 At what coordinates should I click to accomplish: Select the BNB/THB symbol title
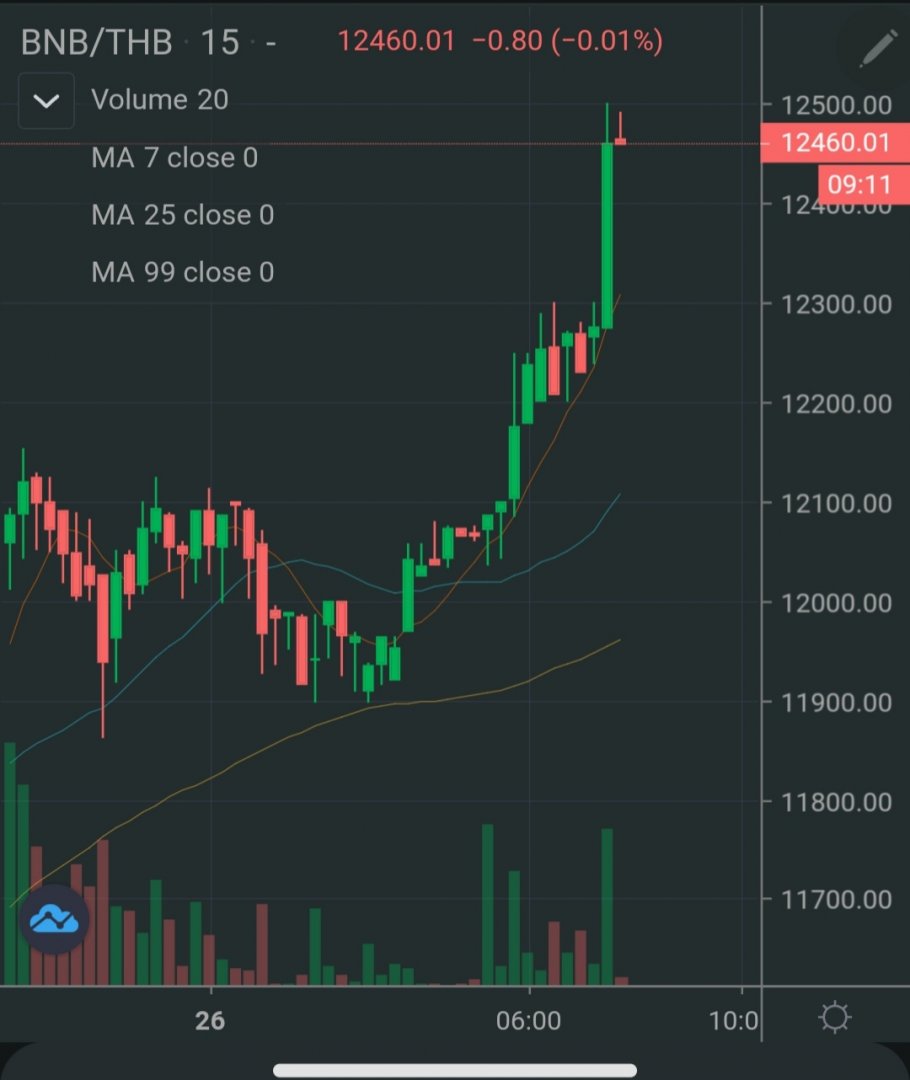[x=97, y=42]
